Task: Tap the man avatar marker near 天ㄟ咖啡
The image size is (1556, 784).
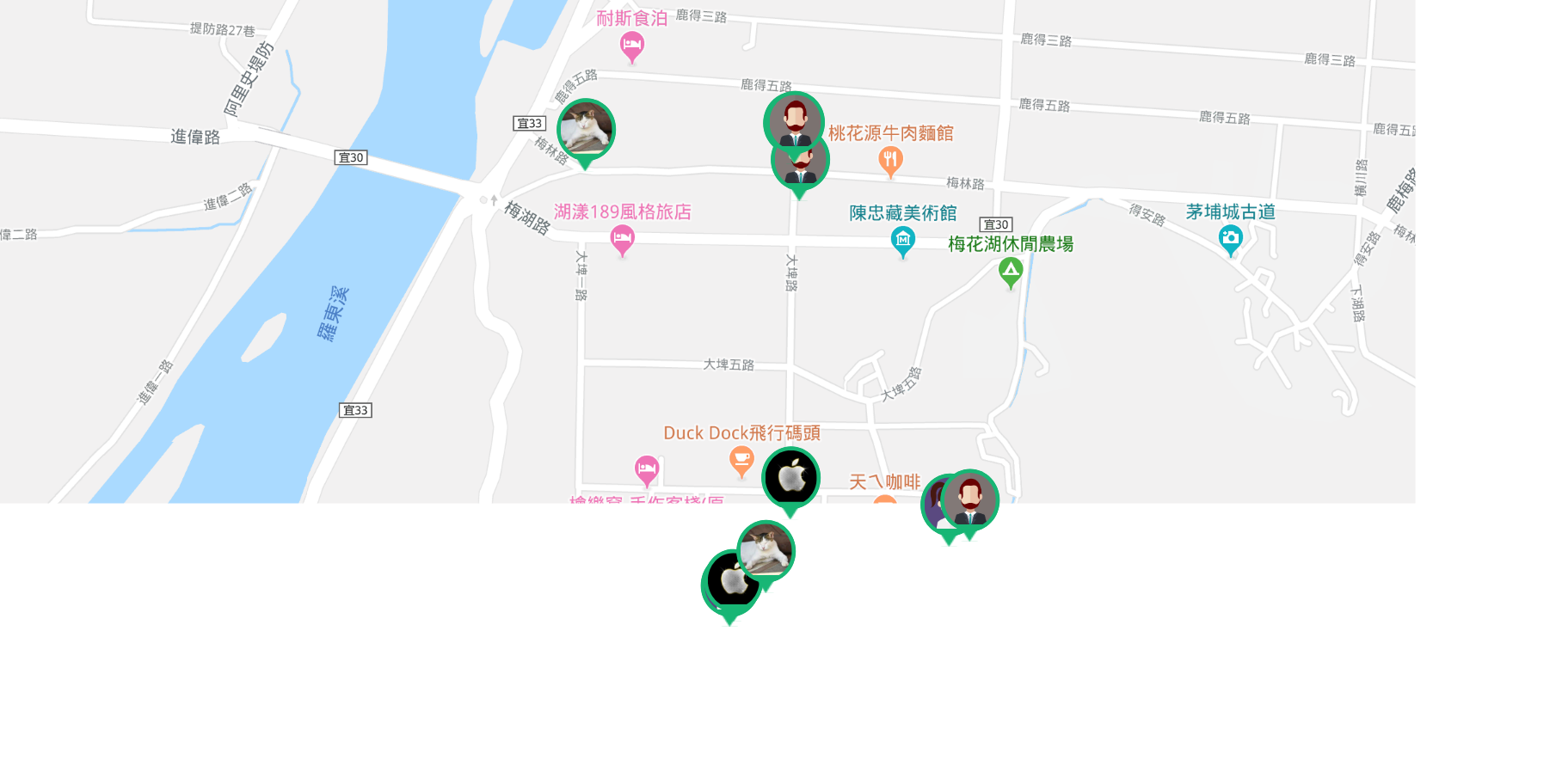Action: click(x=970, y=499)
